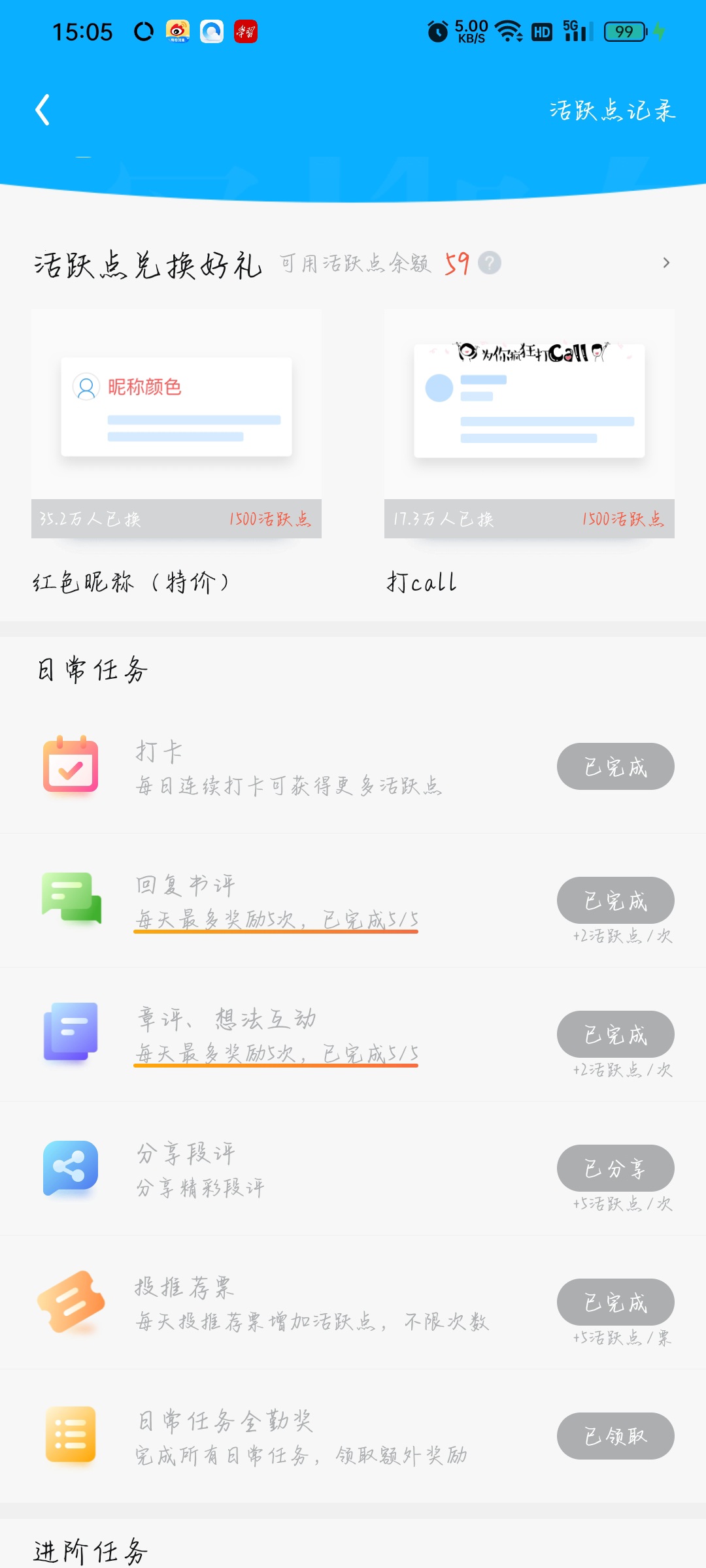Tap 已完成 button for 章评、想法互动
The height and width of the screenshot is (1568, 706).
click(x=616, y=1034)
